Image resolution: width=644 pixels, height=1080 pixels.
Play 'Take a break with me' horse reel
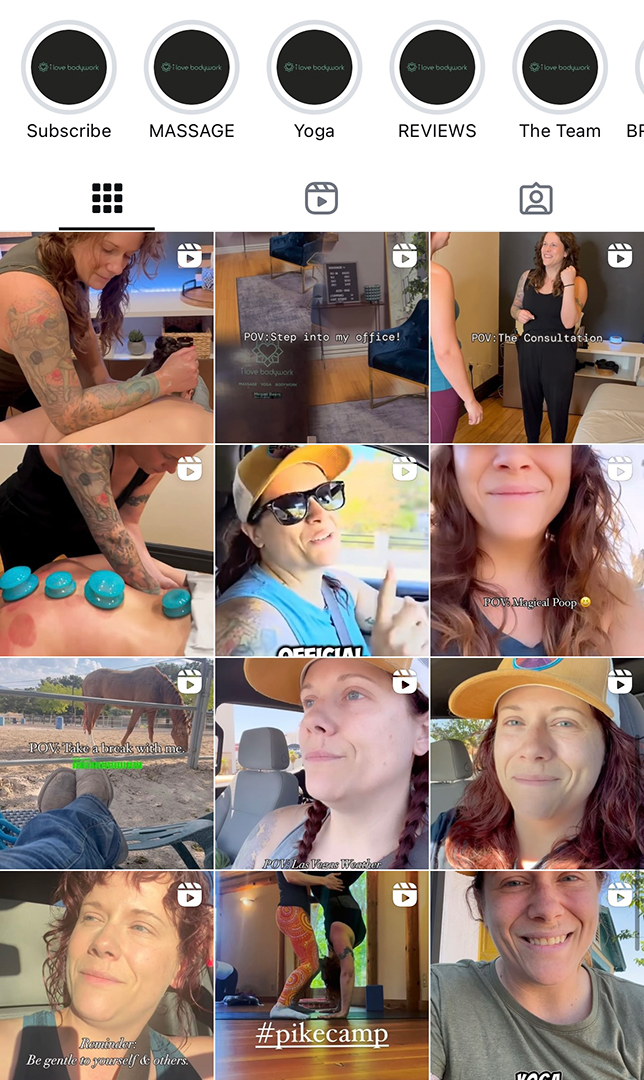tap(106, 763)
